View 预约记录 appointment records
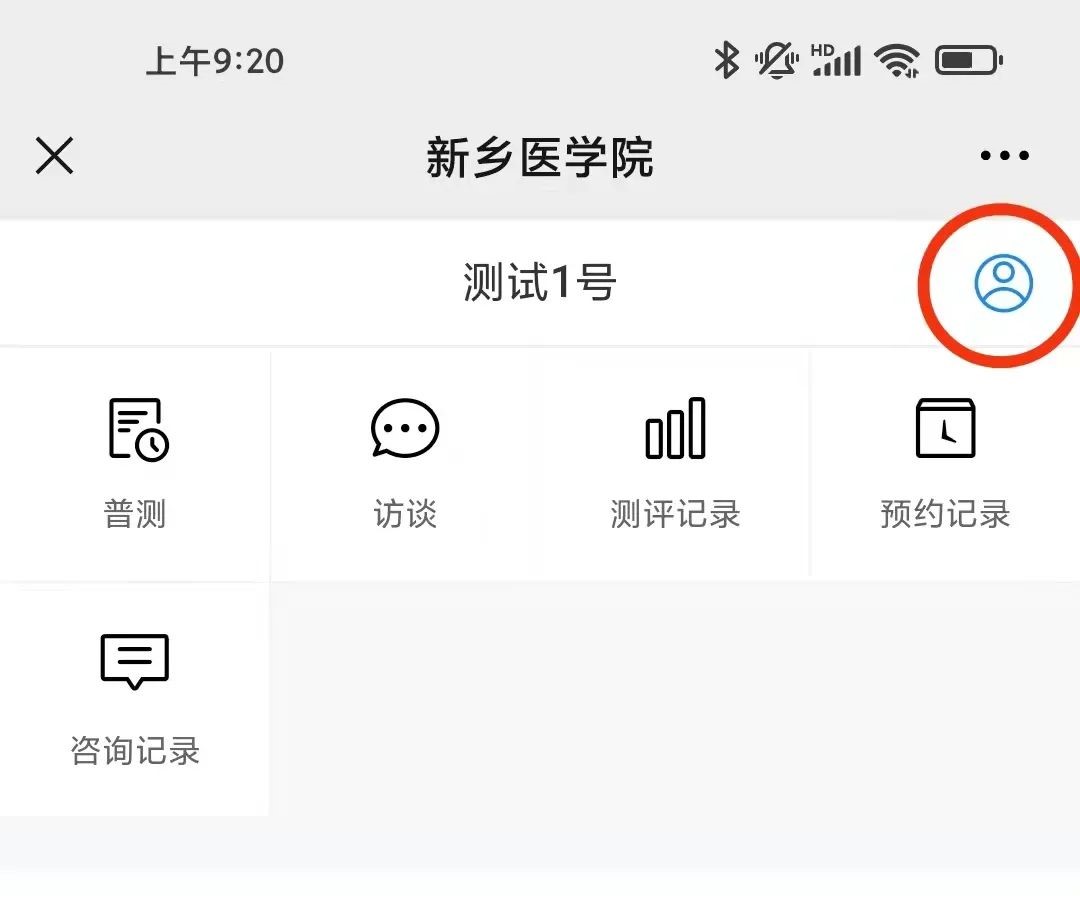1080x902 pixels. pyautogui.click(x=945, y=465)
